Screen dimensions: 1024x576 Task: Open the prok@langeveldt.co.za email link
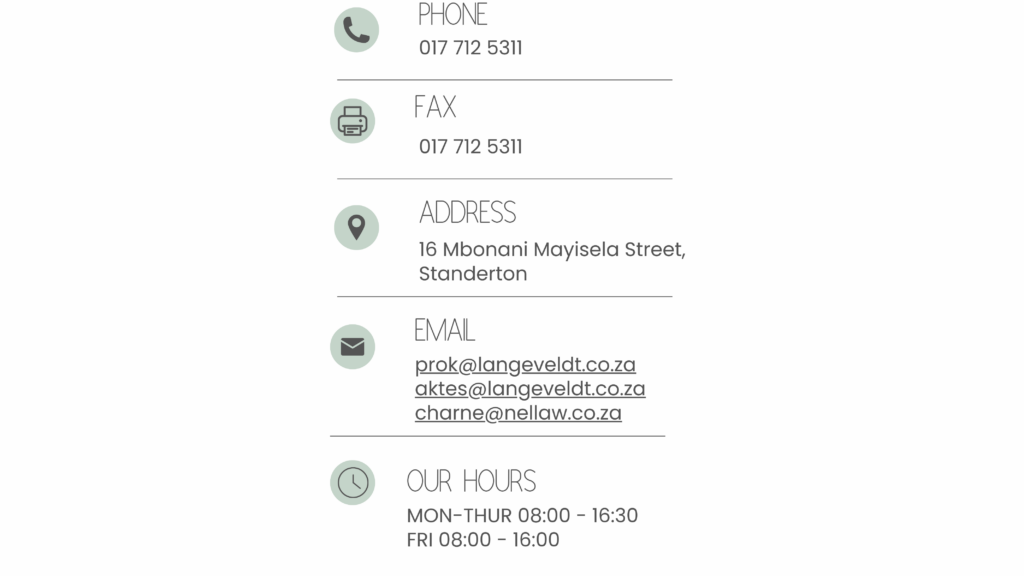[525, 364]
